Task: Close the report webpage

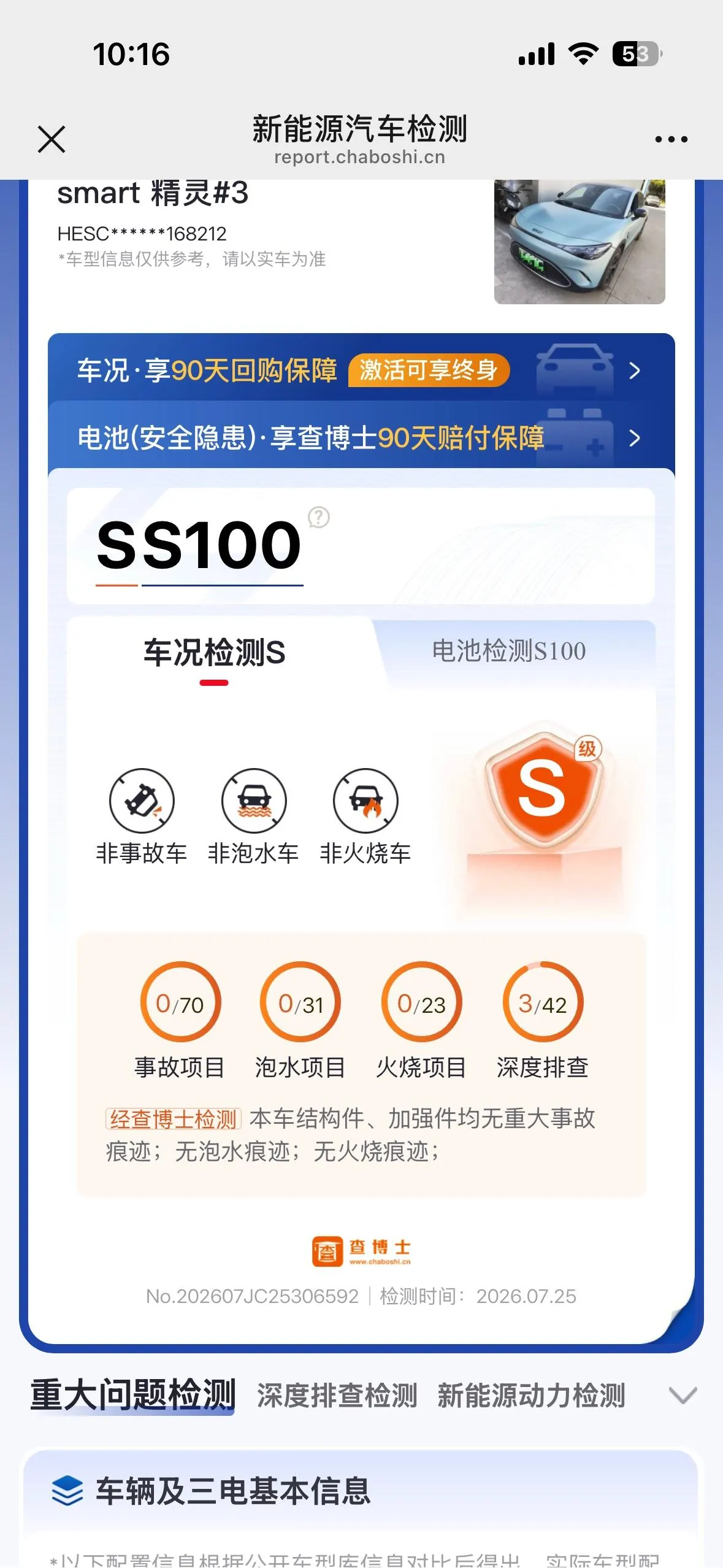Action: tap(52, 139)
